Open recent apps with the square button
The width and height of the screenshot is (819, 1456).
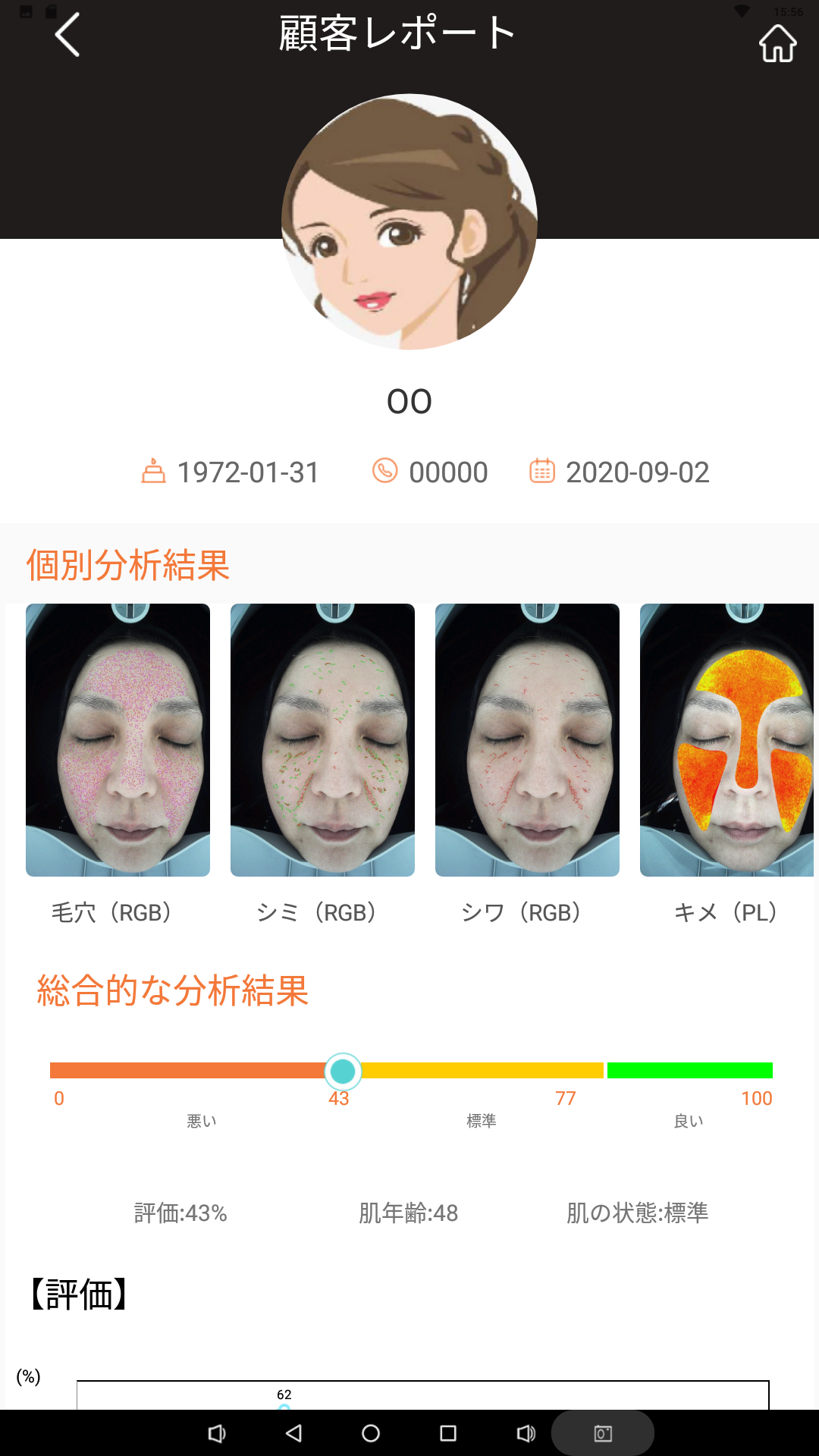click(x=448, y=1432)
